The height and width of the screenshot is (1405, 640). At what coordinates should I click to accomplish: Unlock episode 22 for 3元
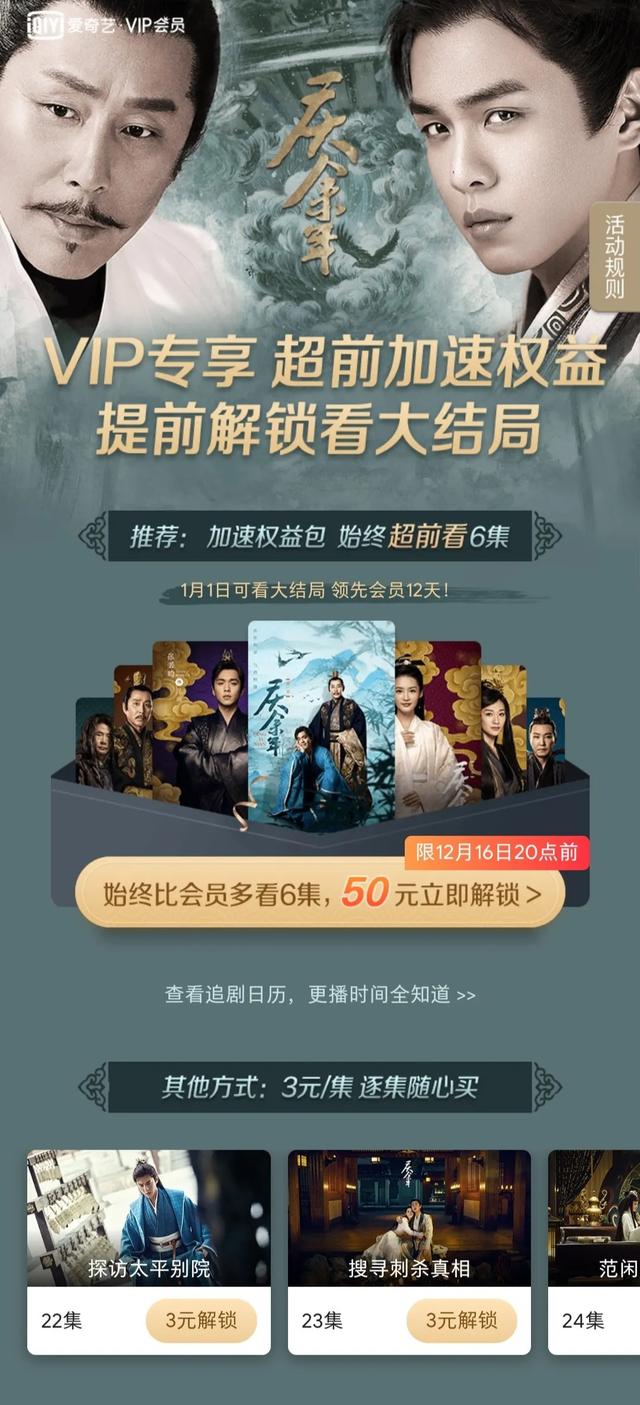coord(201,1320)
